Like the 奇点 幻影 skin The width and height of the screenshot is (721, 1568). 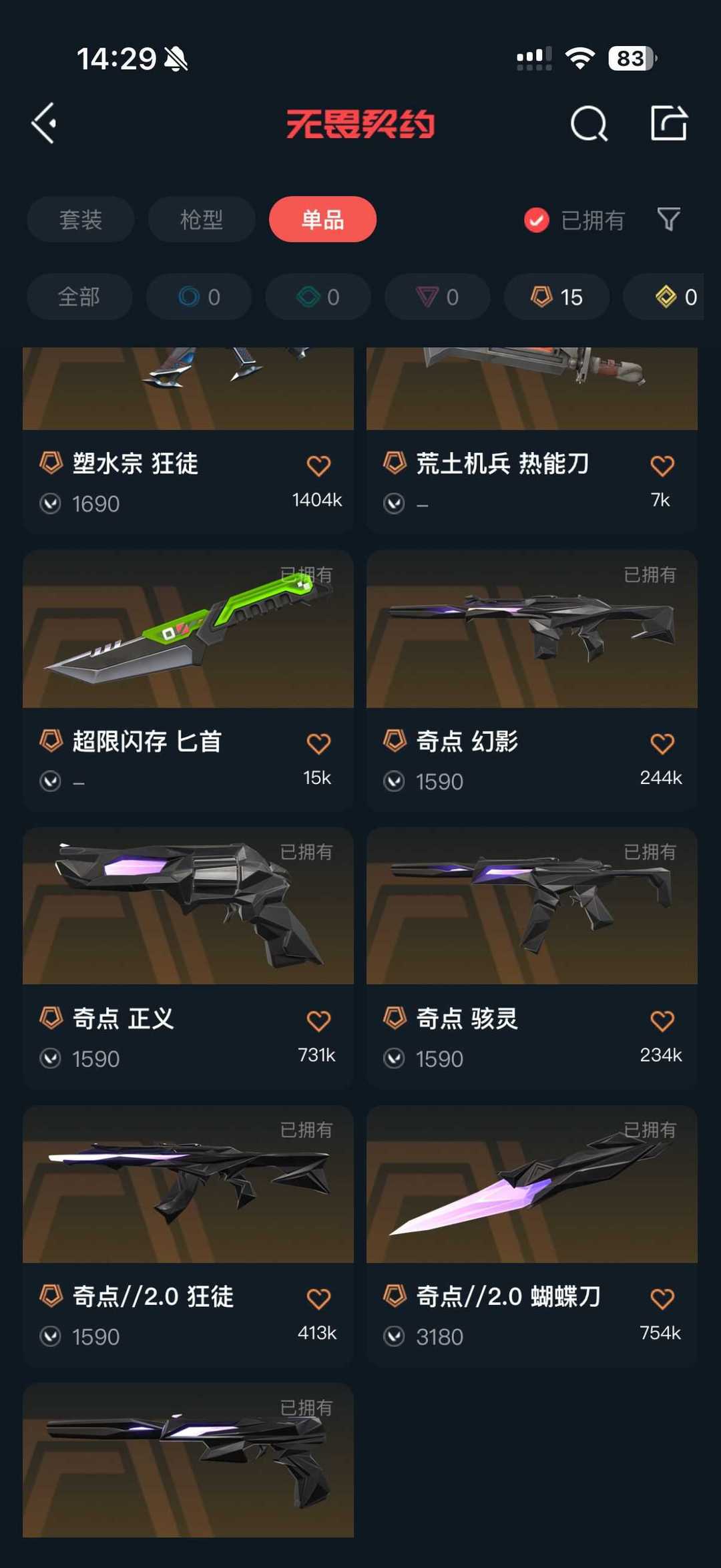(x=662, y=743)
